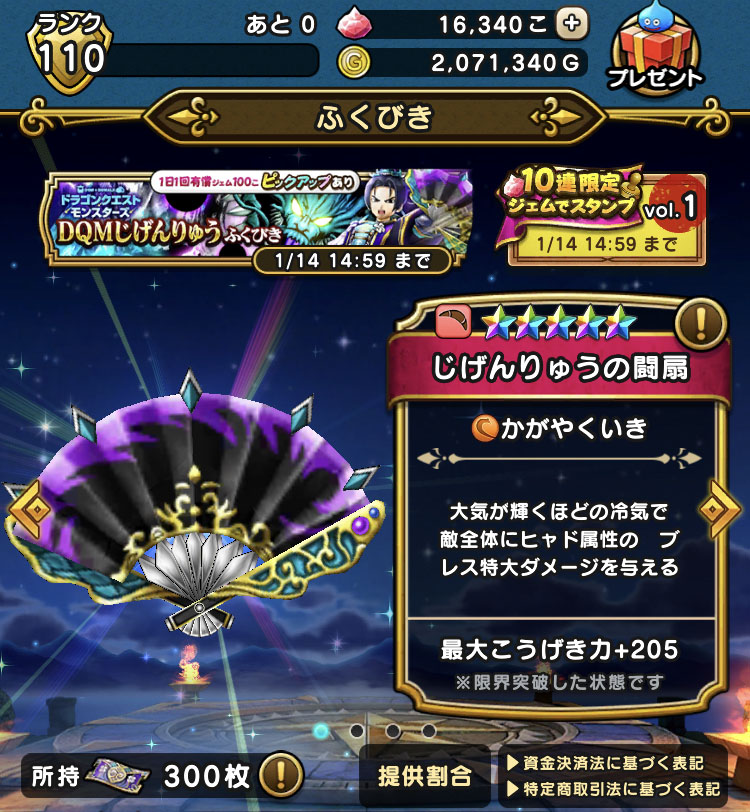Open the プレゼント gift box
The width and height of the screenshot is (750, 812).
(656, 48)
